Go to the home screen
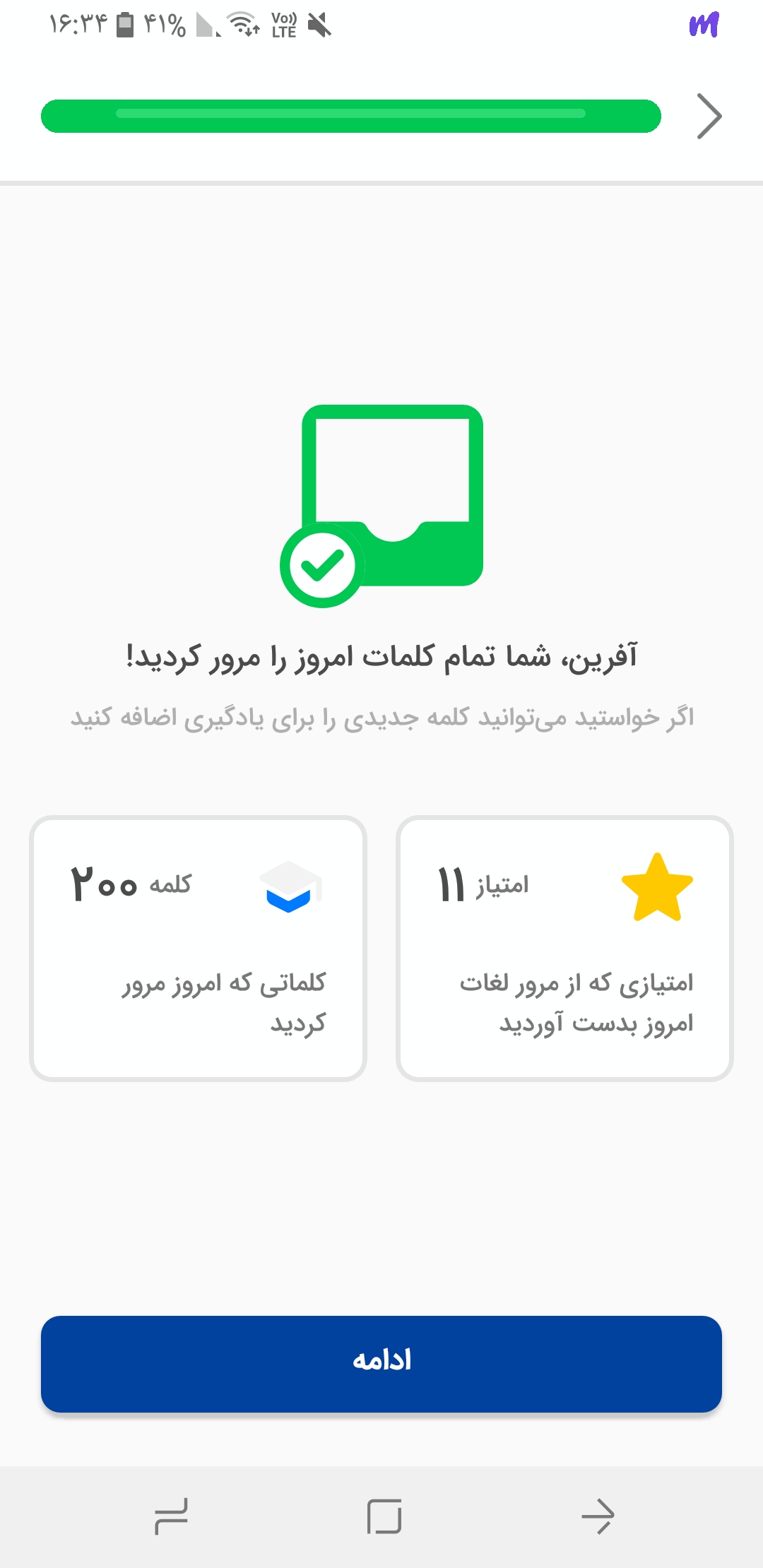The width and height of the screenshot is (763, 1568). 384,1516
